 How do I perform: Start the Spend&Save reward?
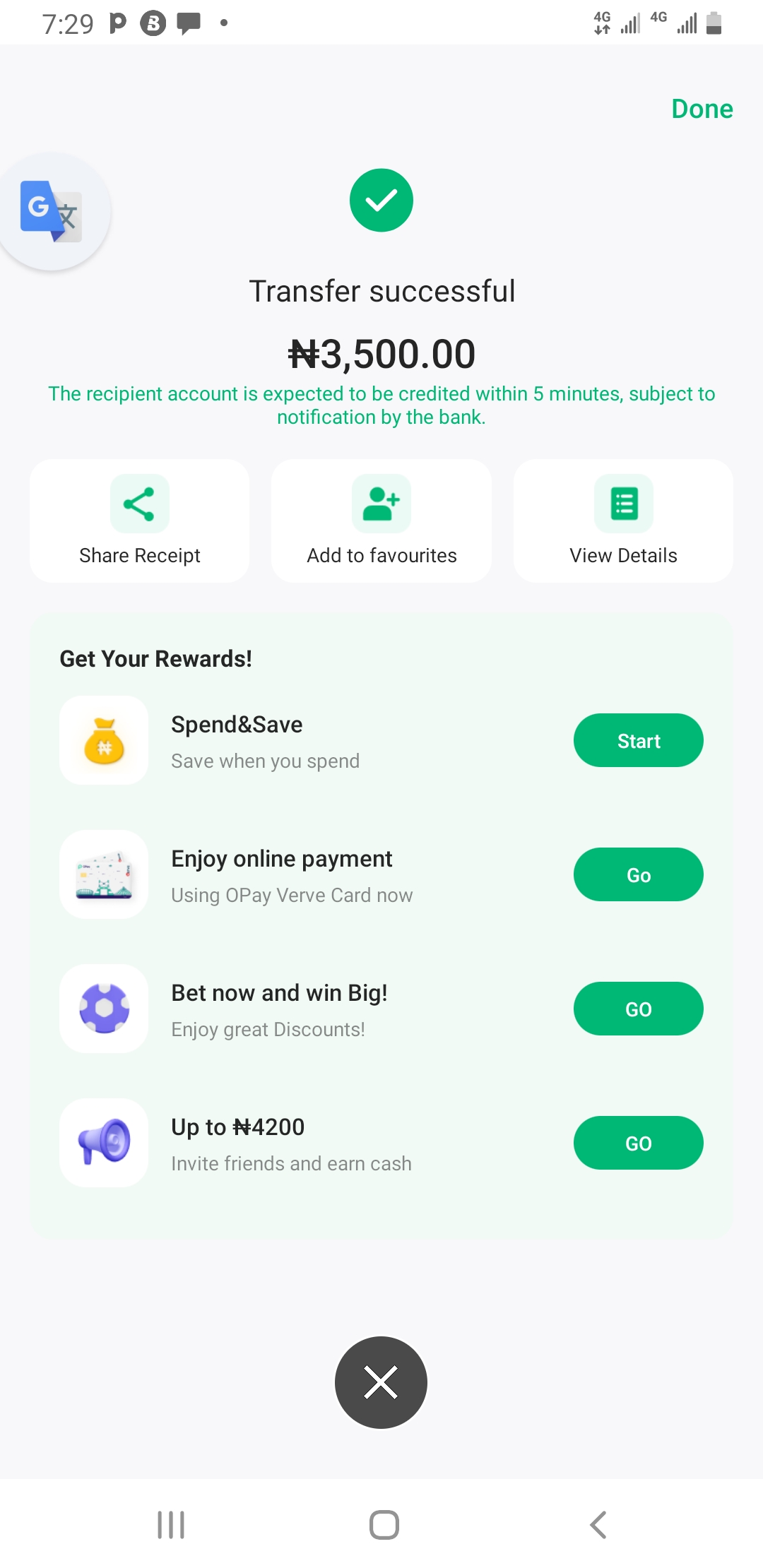(638, 740)
